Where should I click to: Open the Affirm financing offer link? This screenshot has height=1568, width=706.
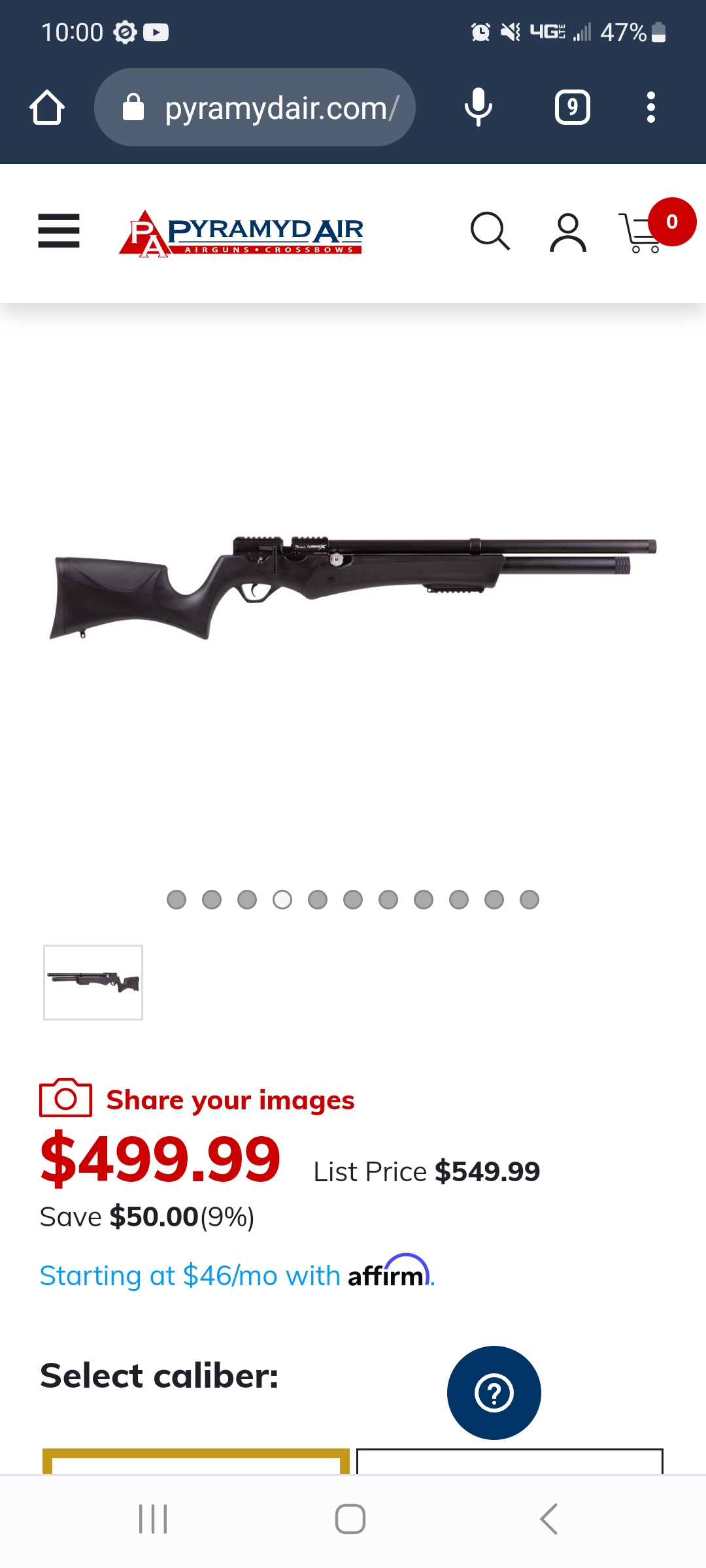[237, 1273]
